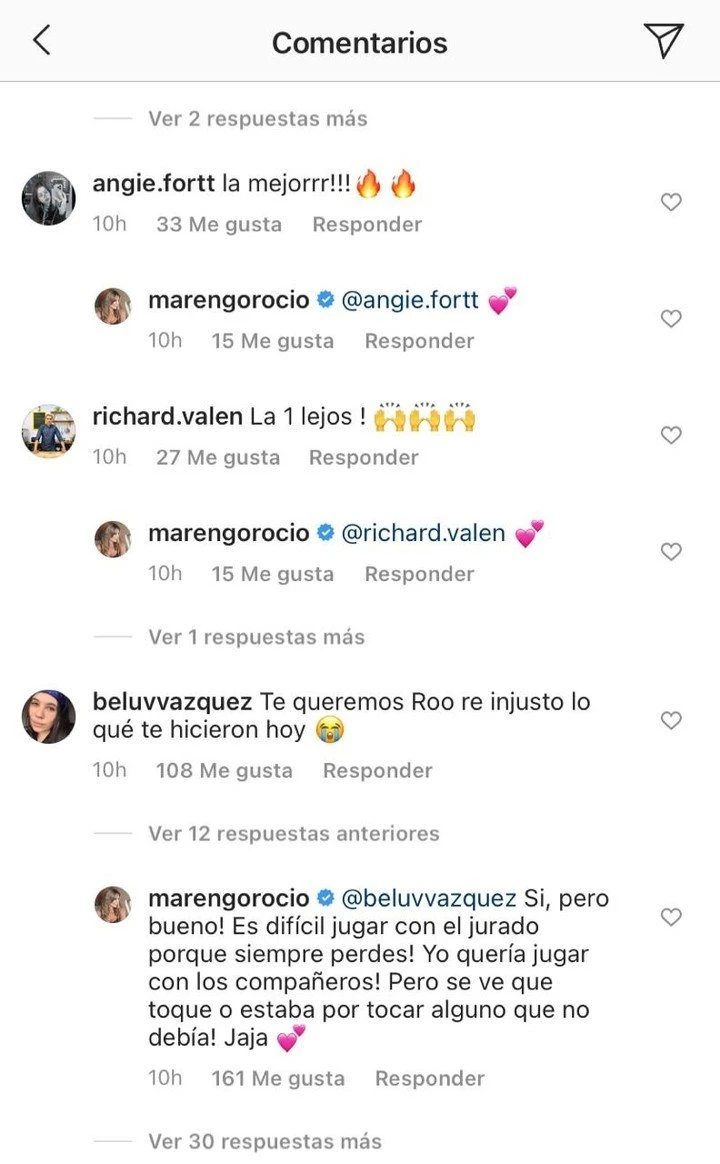720x1164 pixels.
Task: Reply to angie.fortt's comment
Action: (x=367, y=225)
